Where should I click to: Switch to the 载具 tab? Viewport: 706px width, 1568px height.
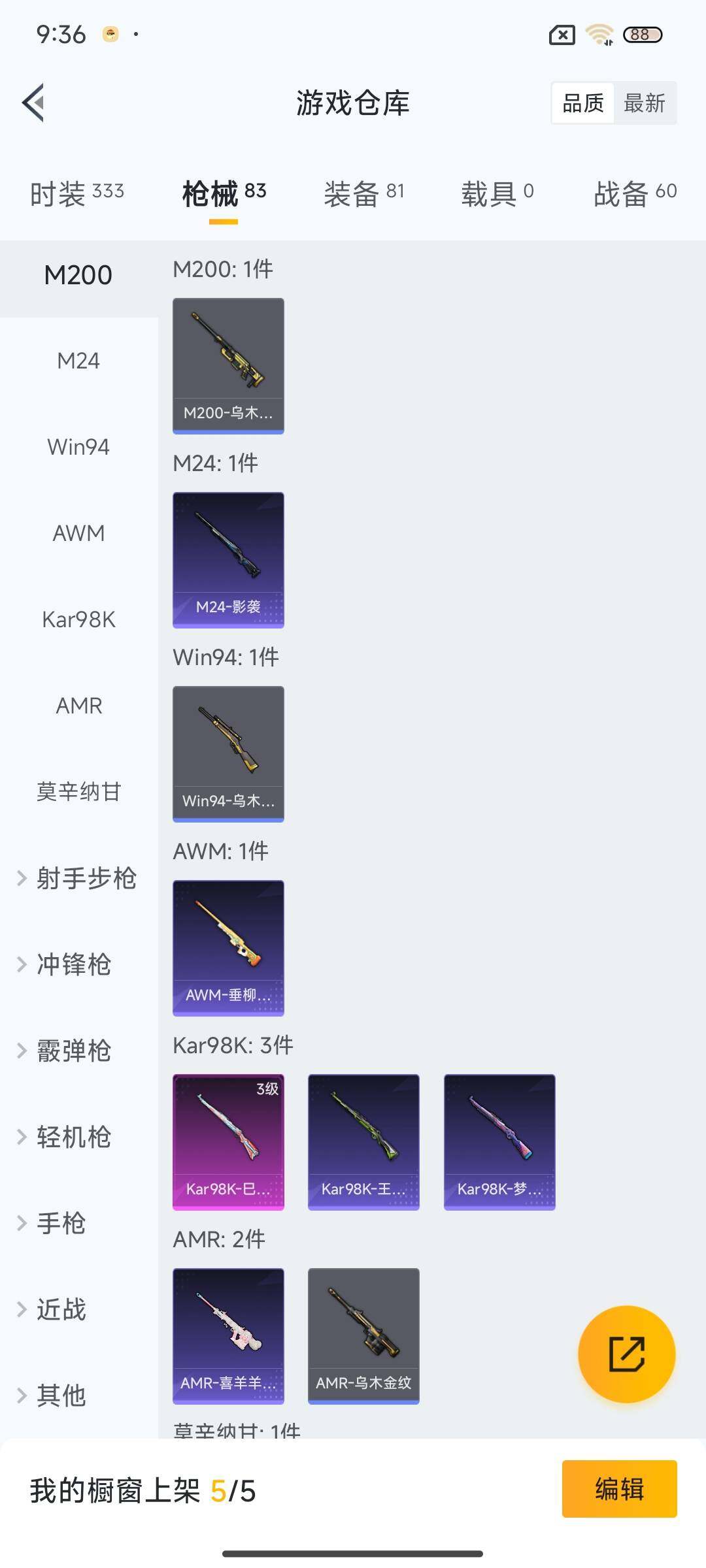click(x=497, y=193)
